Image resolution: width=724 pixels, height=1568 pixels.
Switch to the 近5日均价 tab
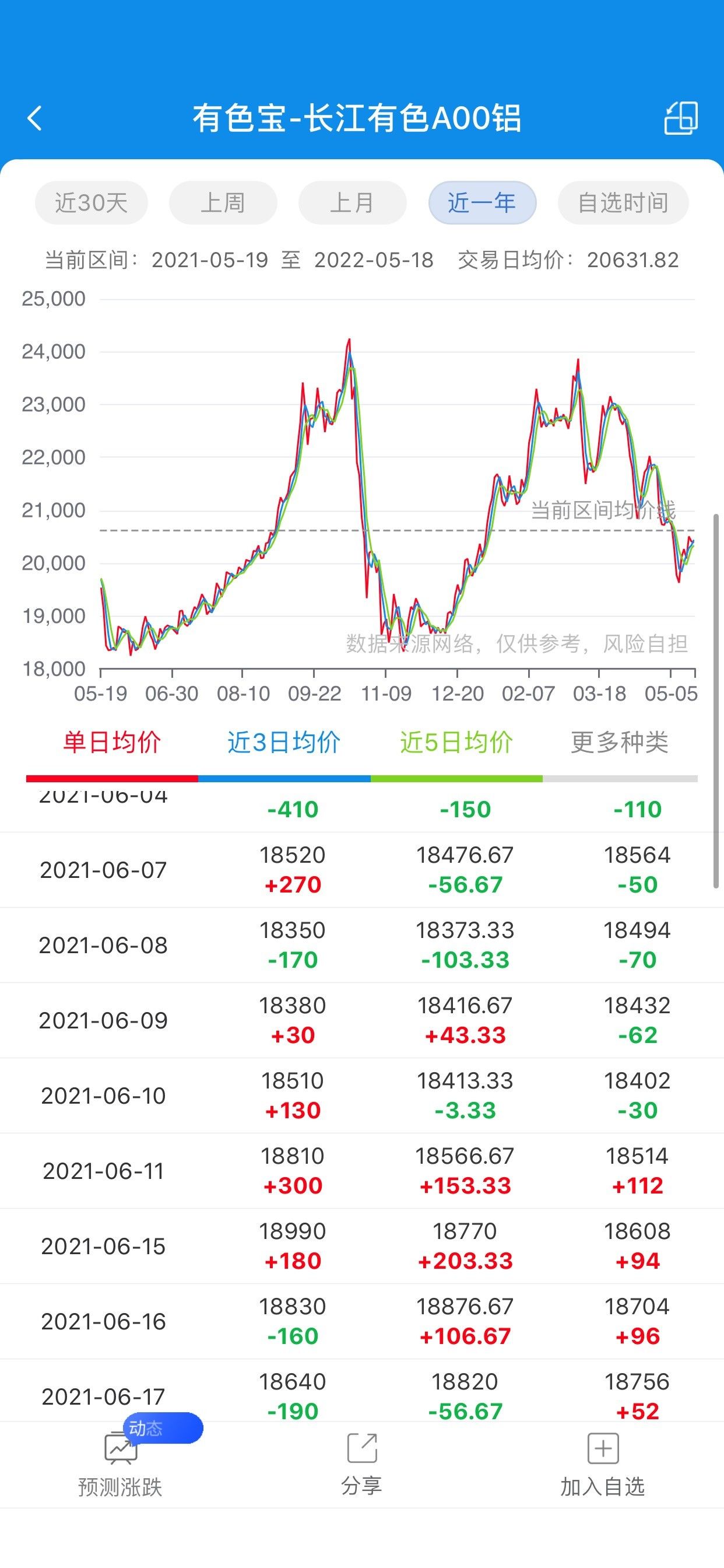pos(456,743)
